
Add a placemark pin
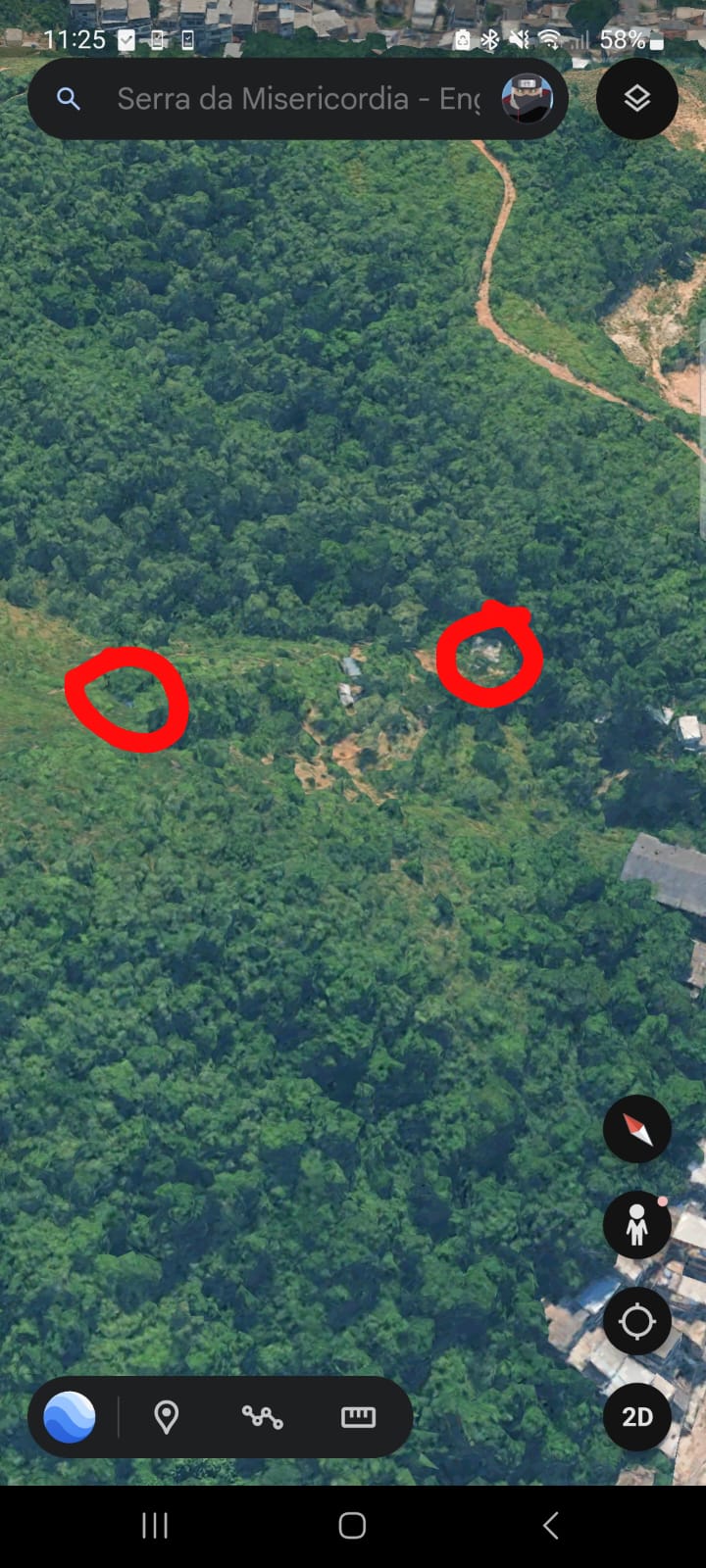pyautogui.click(x=167, y=1417)
